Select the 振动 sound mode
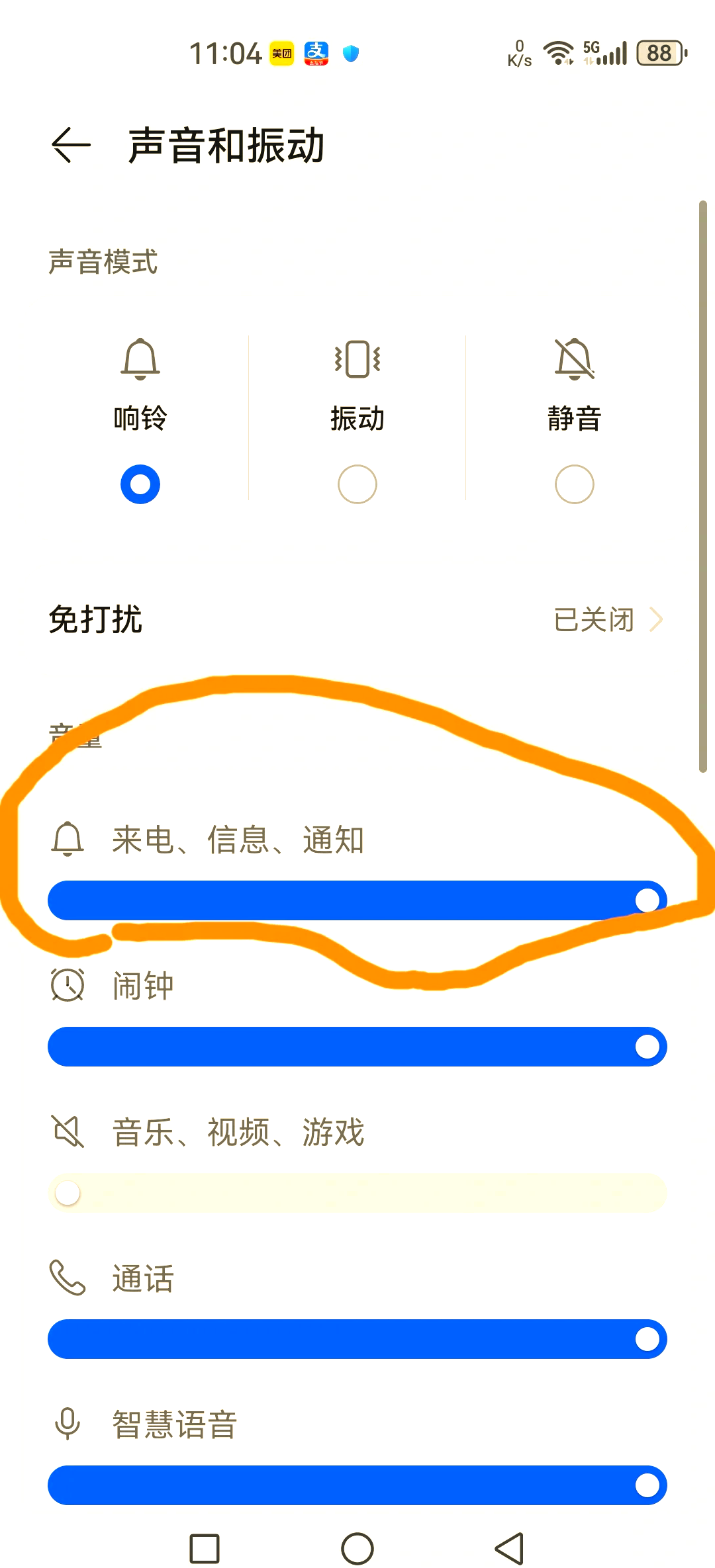715x1568 pixels. 357,484
